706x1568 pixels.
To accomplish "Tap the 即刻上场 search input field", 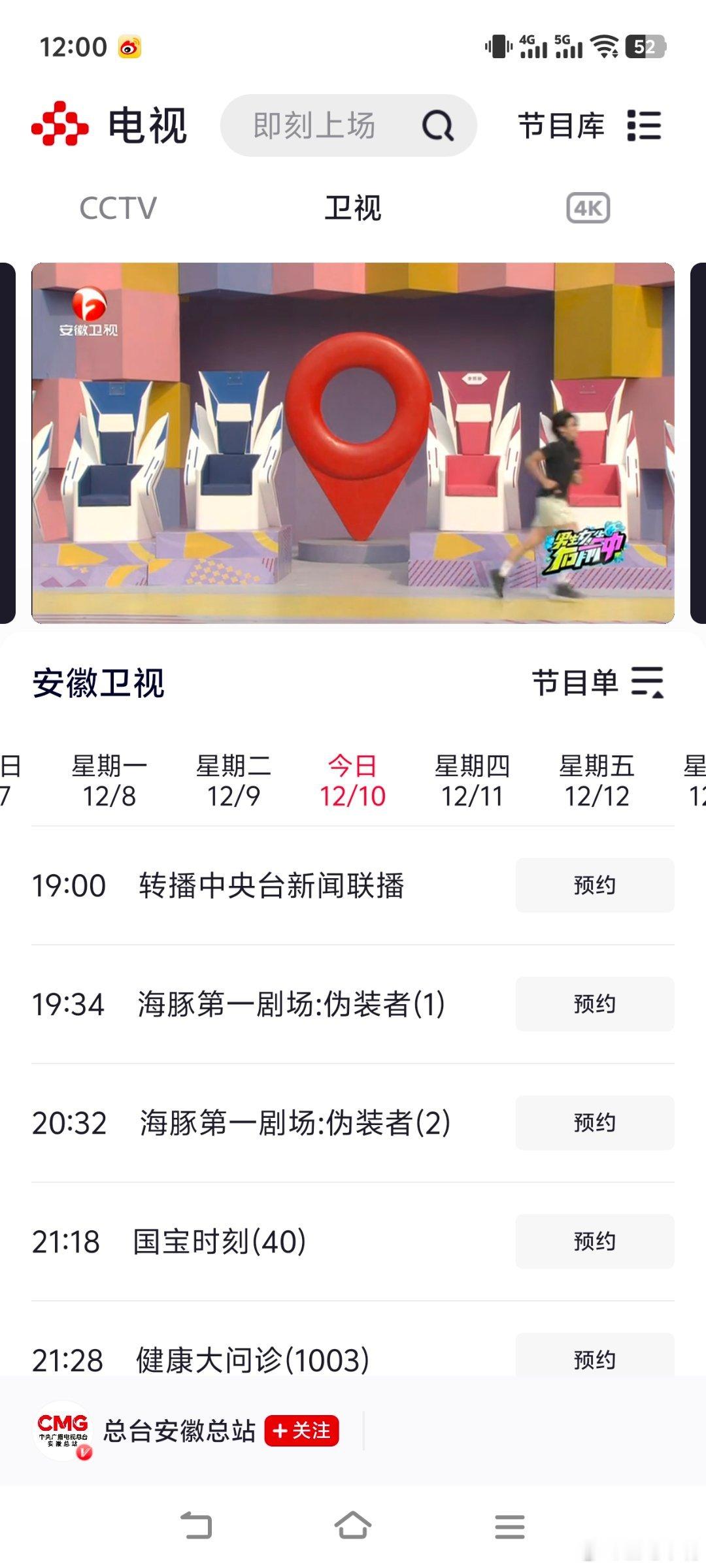I will click(x=314, y=126).
